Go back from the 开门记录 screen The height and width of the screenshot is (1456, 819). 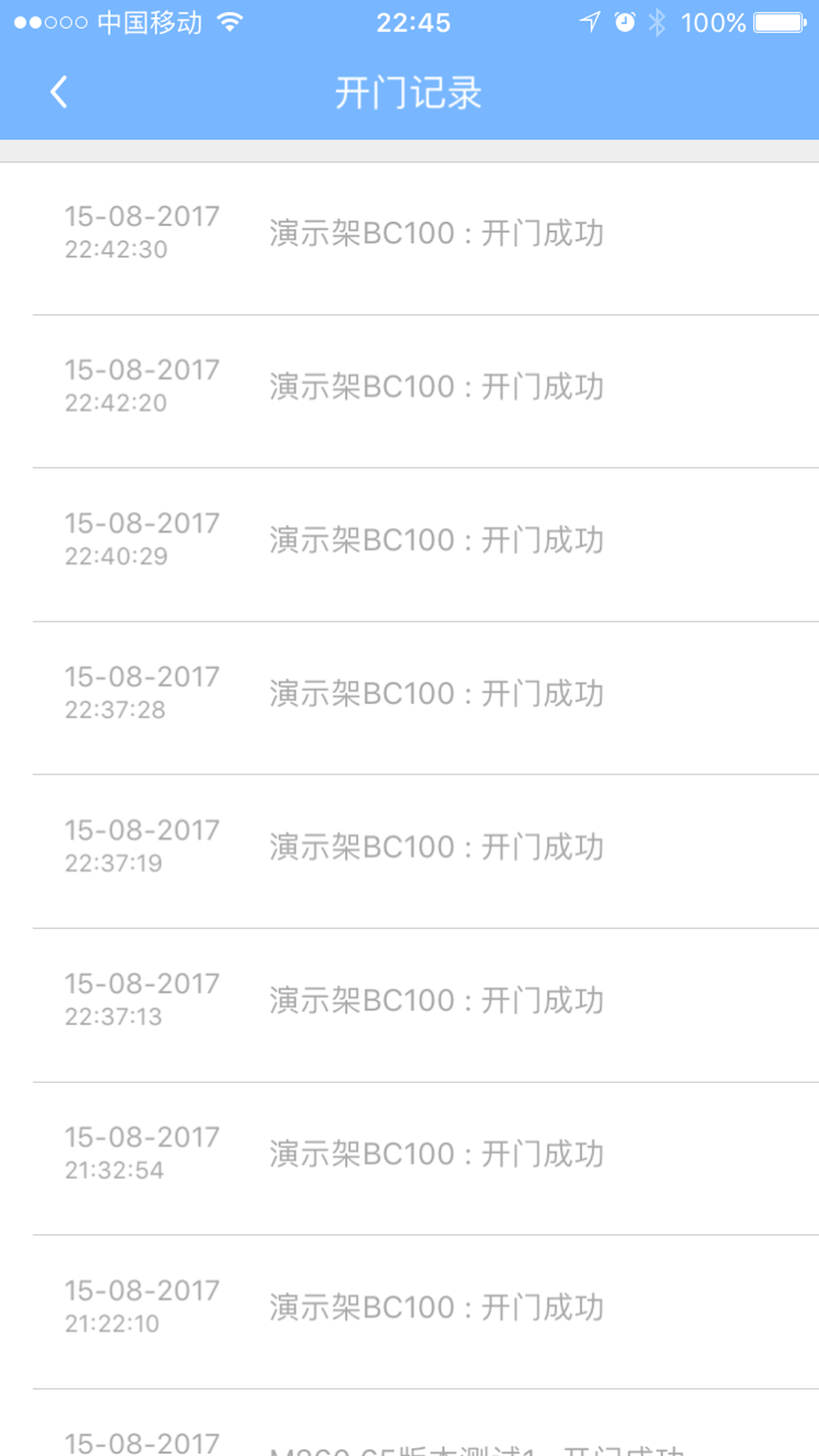tap(59, 92)
